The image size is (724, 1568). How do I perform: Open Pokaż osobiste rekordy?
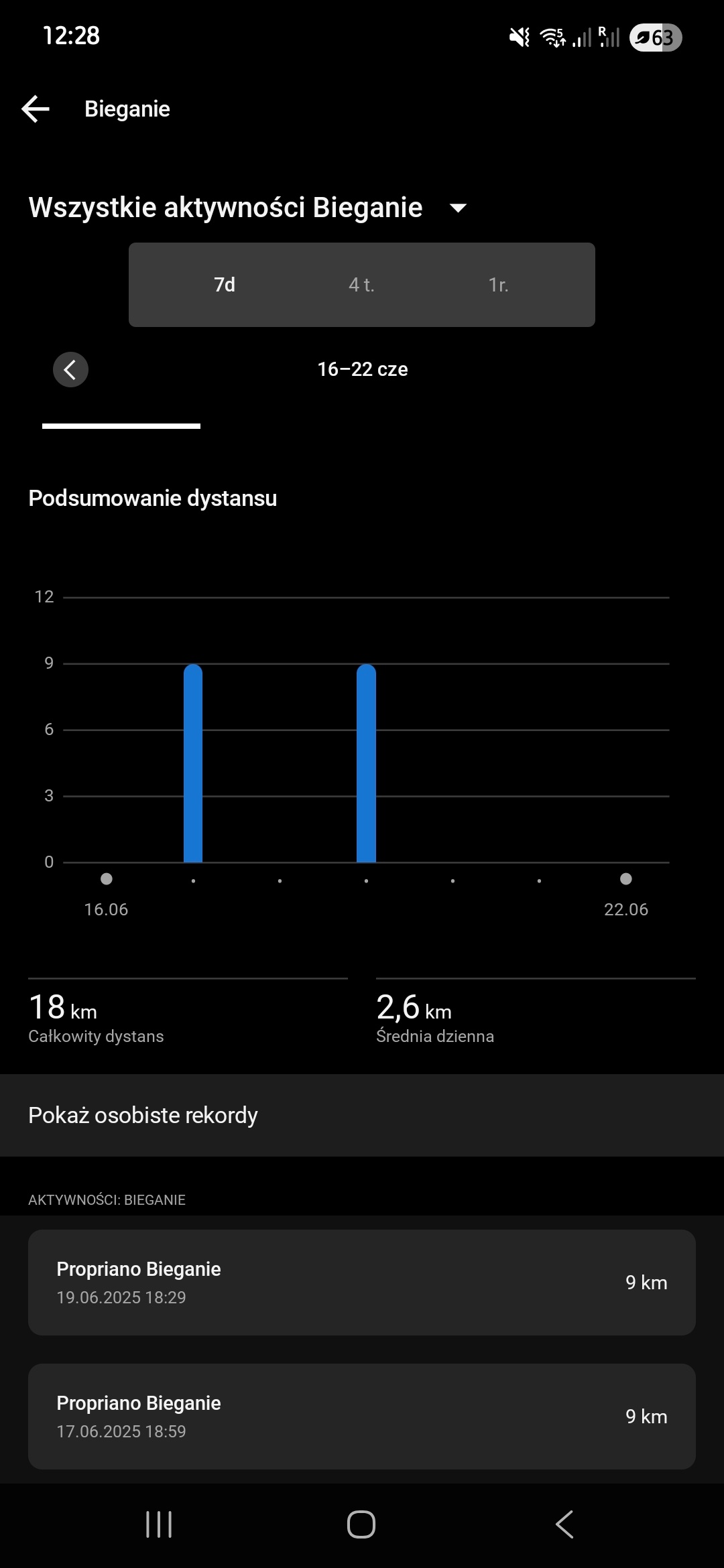(362, 1115)
